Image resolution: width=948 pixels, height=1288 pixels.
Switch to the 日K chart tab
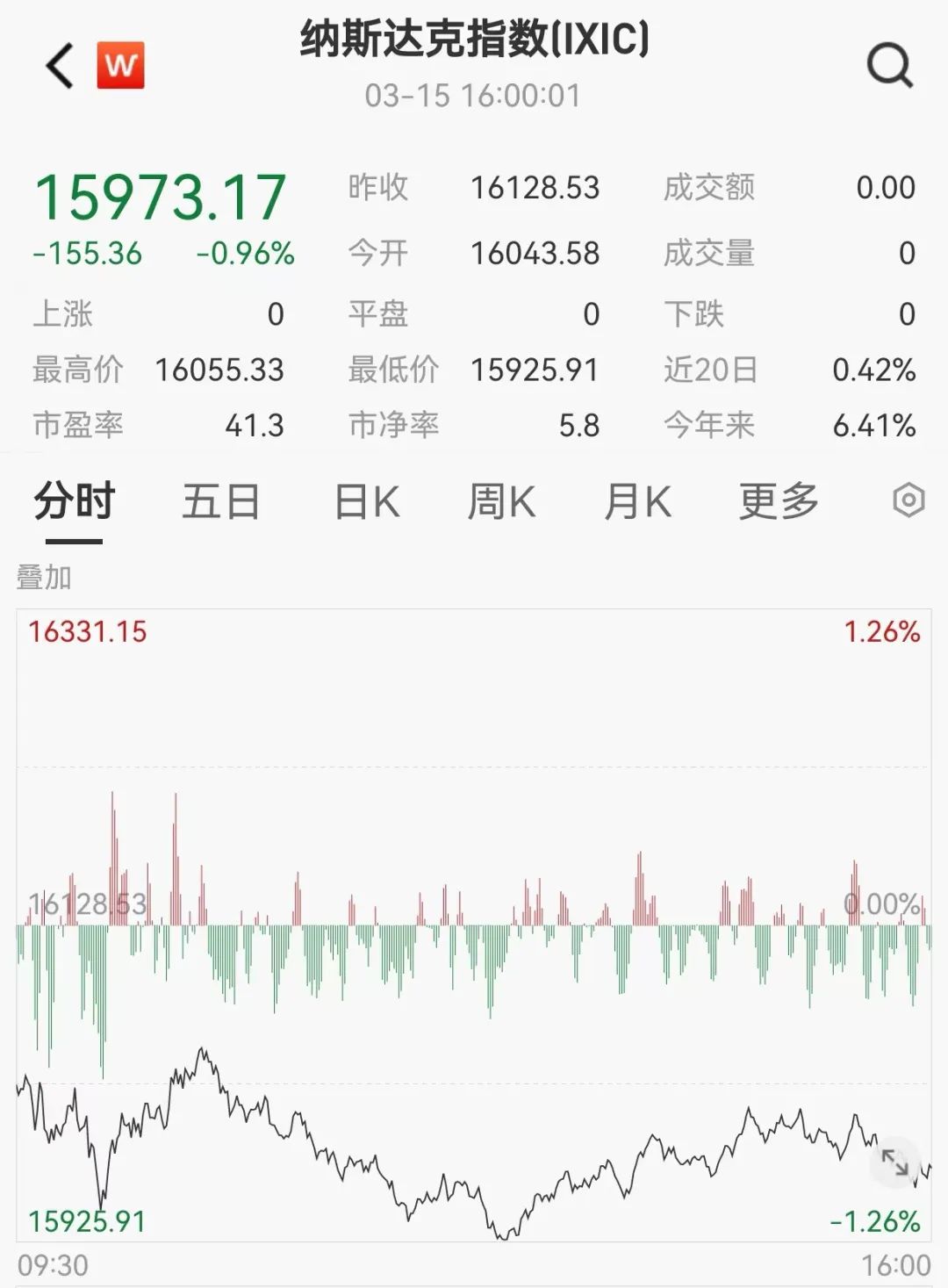[367, 502]
